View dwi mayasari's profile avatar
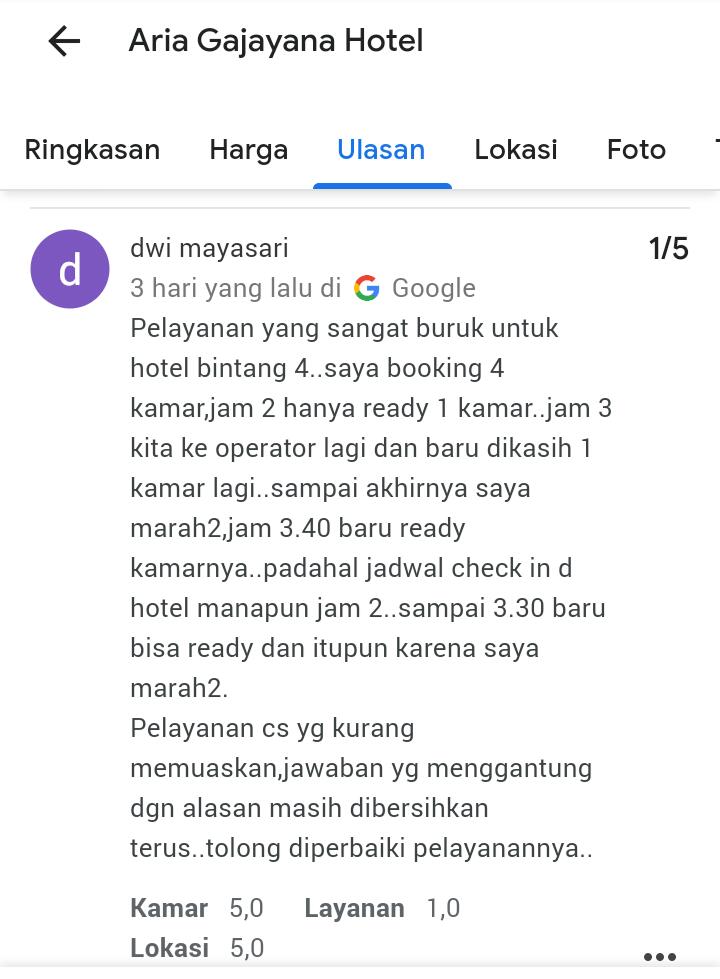 70,269
